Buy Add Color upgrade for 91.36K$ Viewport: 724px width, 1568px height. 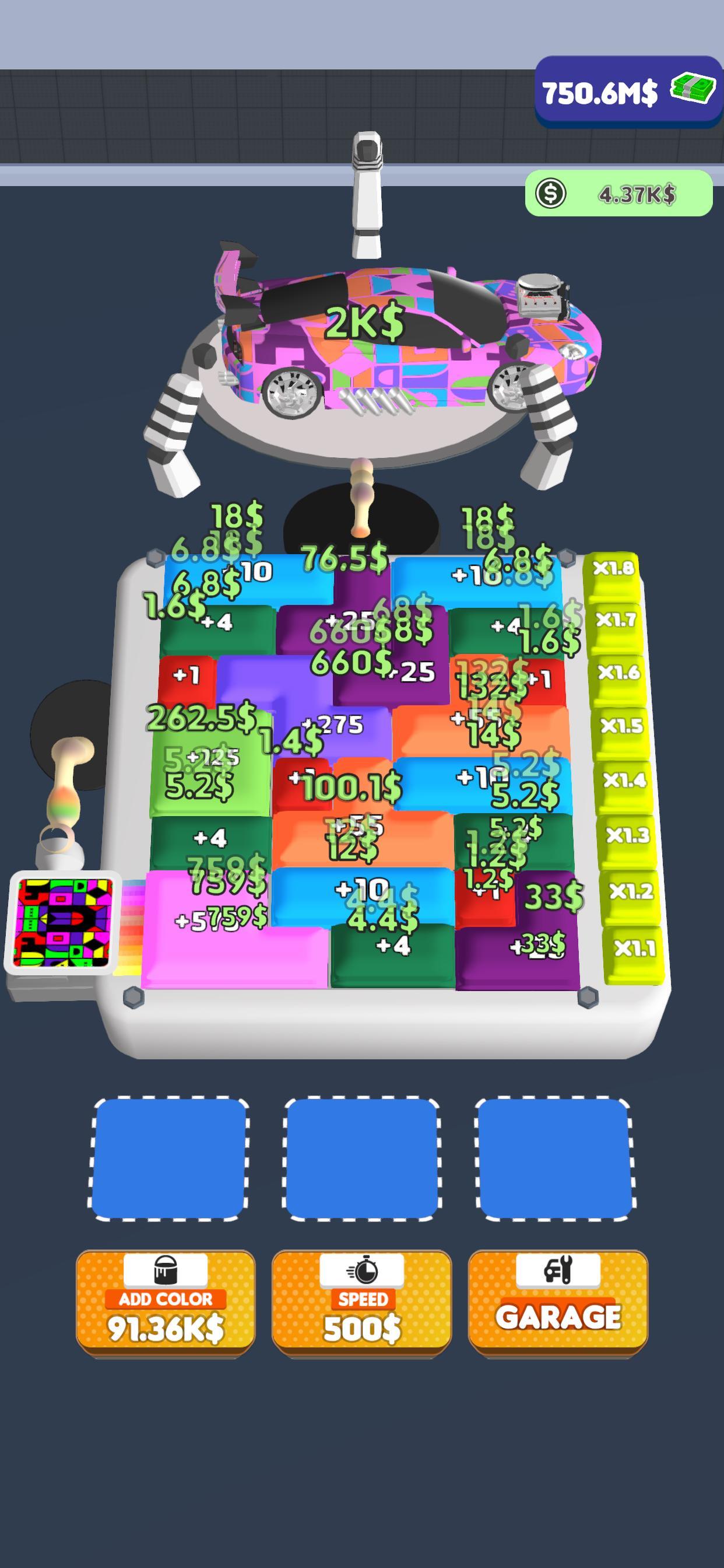coord(166,1303)
